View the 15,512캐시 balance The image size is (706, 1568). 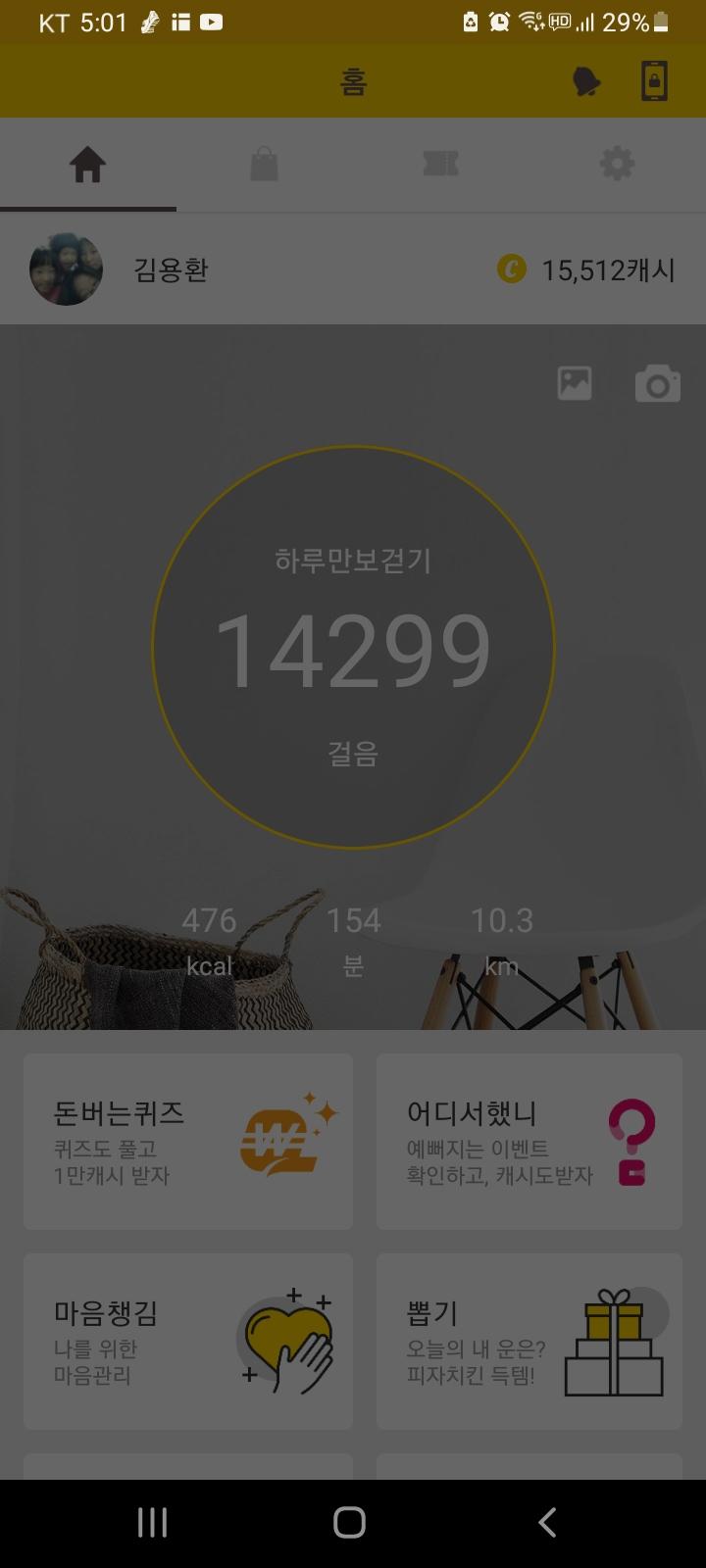point(586,269)
